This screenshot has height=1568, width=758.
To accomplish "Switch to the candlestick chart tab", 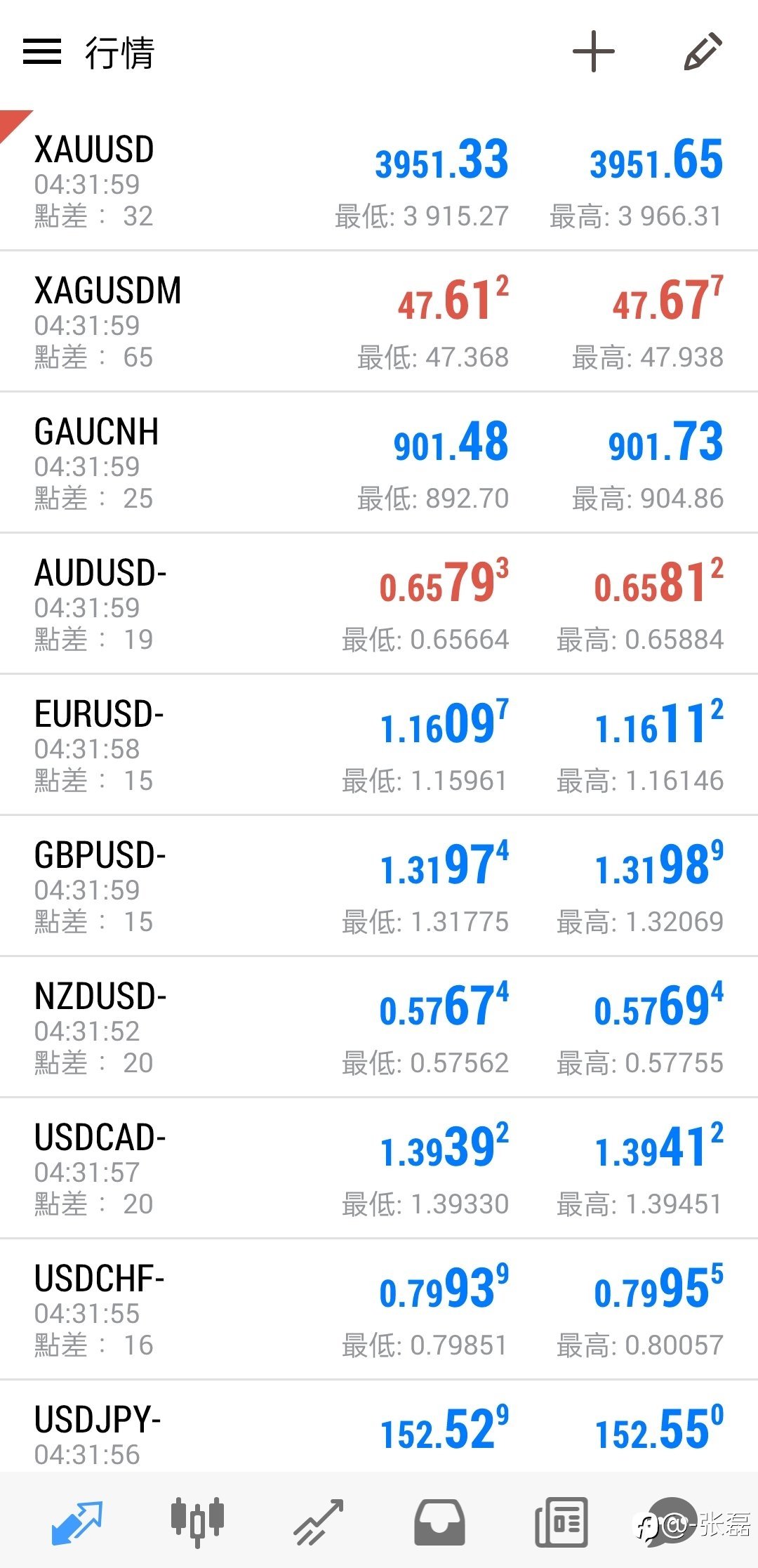I will coord(197,1522).
